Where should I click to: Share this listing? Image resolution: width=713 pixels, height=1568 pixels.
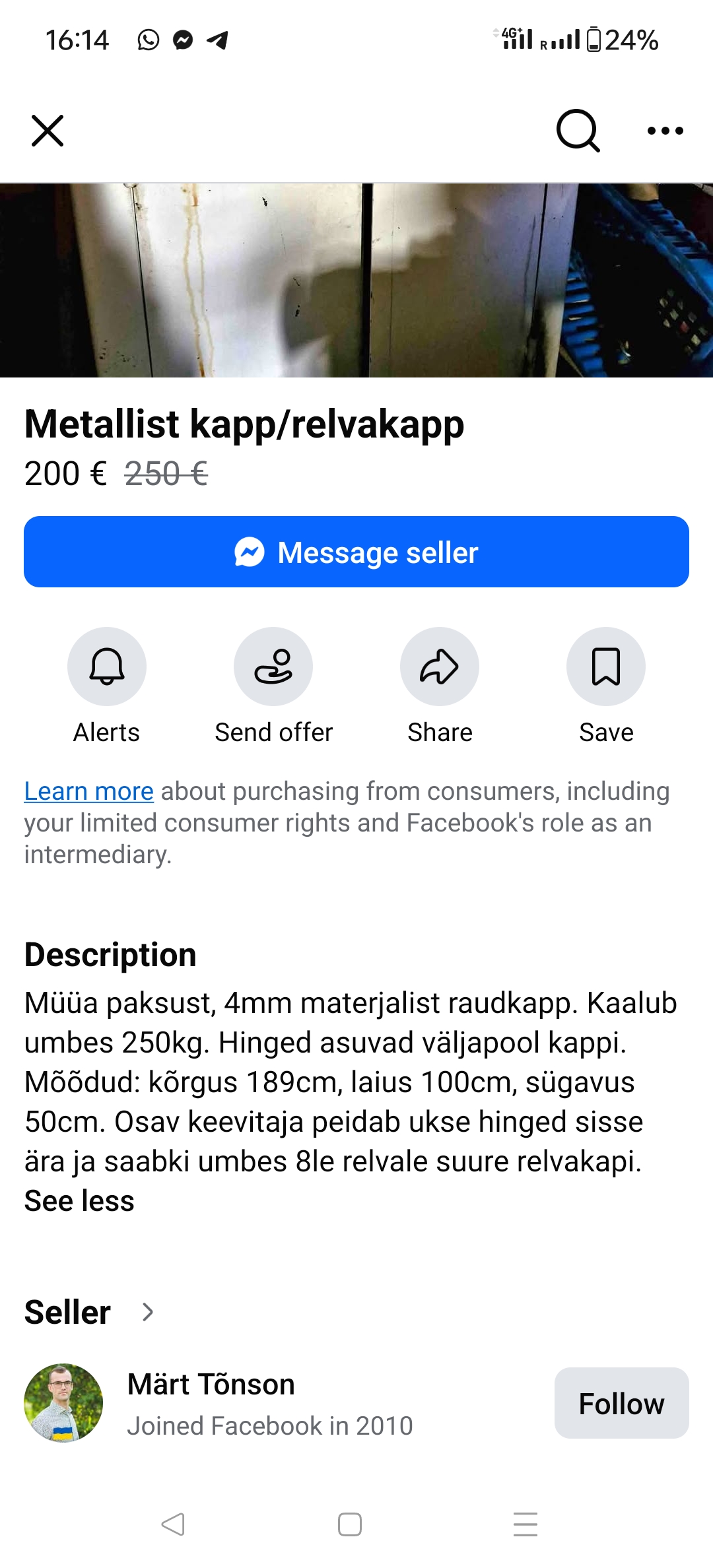tap(440, 667)
